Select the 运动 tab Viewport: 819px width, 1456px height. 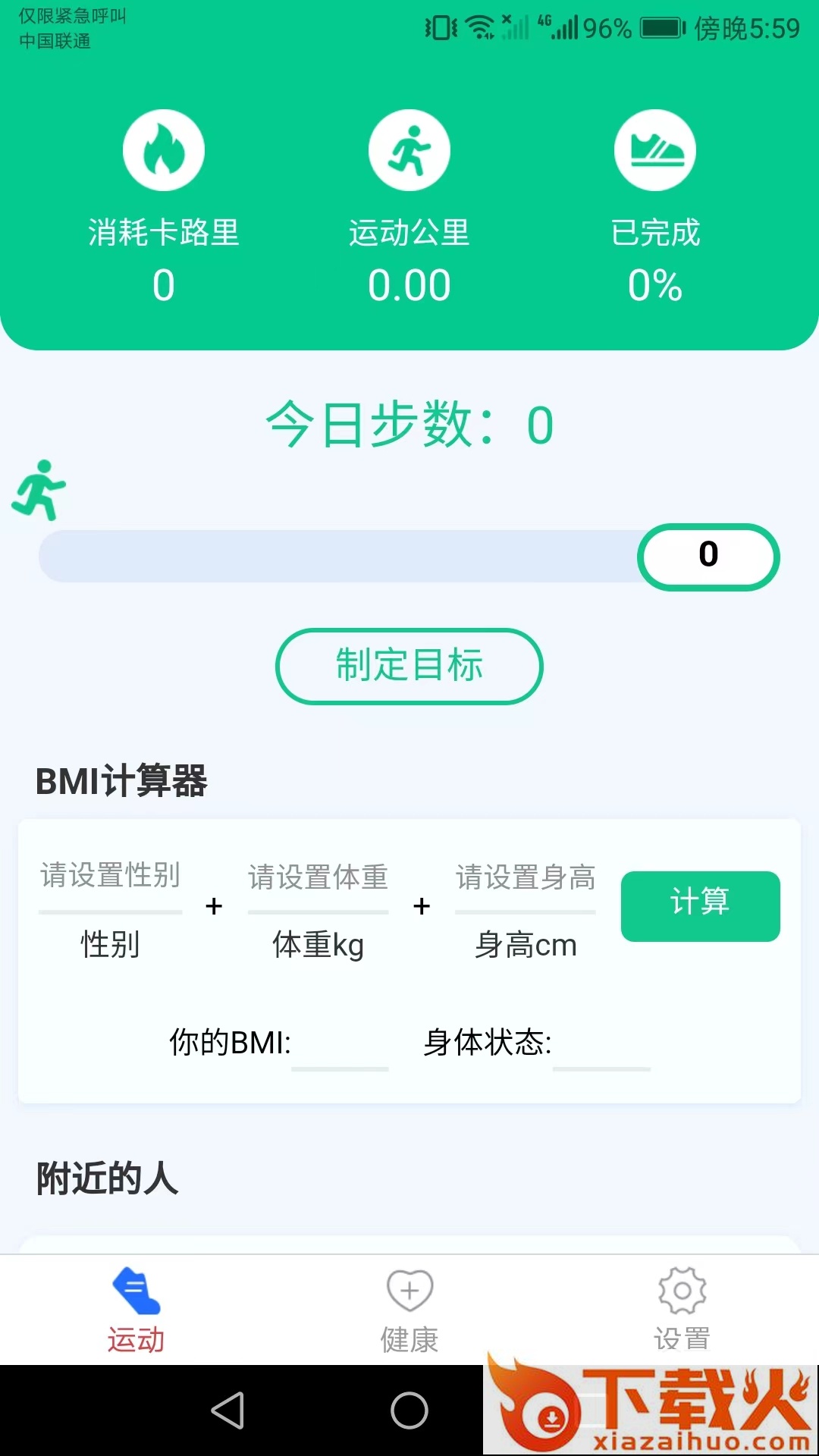point(136,1310)
